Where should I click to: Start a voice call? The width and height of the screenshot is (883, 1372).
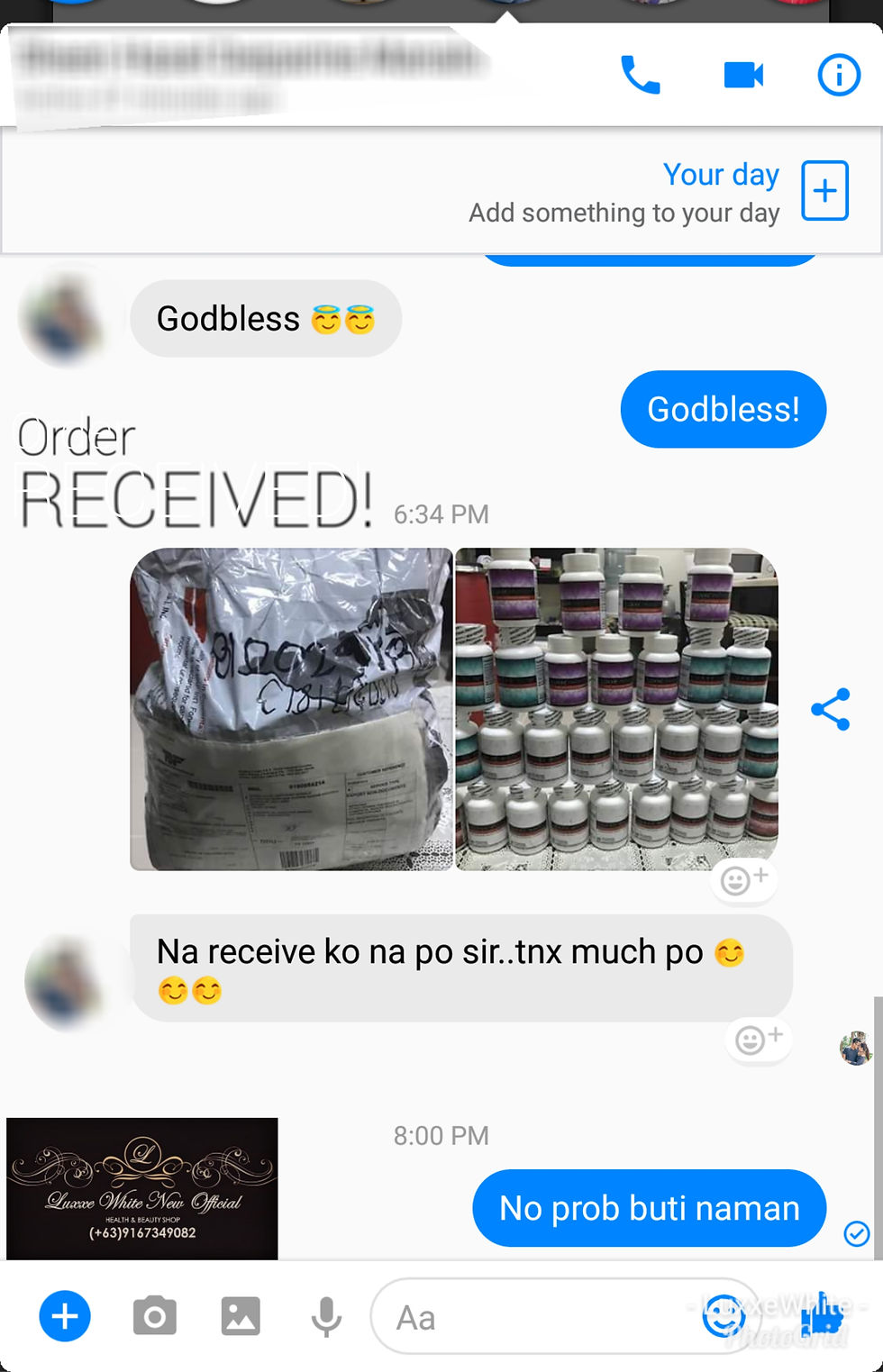tap(641, 75)
